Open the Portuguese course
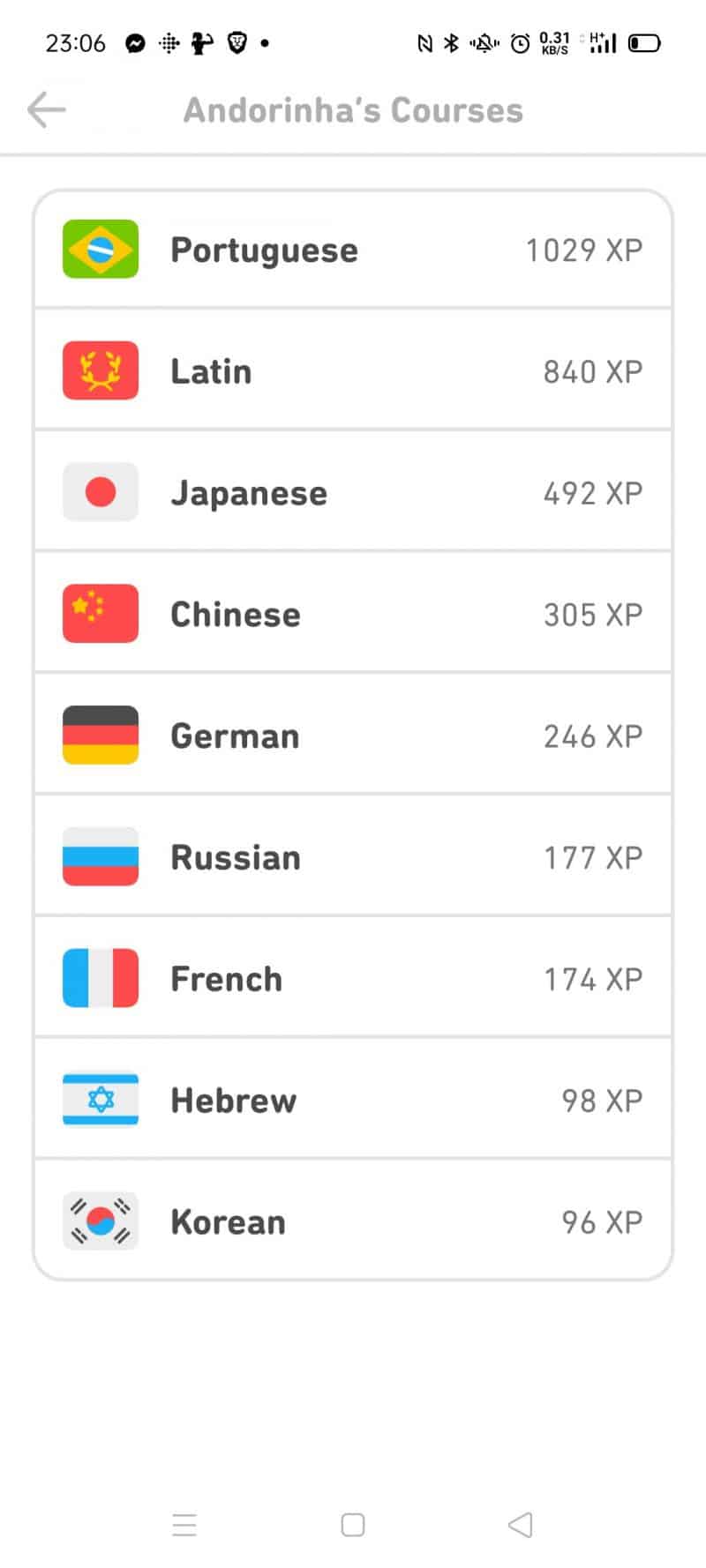706x1568 pixels. point(353,250)
